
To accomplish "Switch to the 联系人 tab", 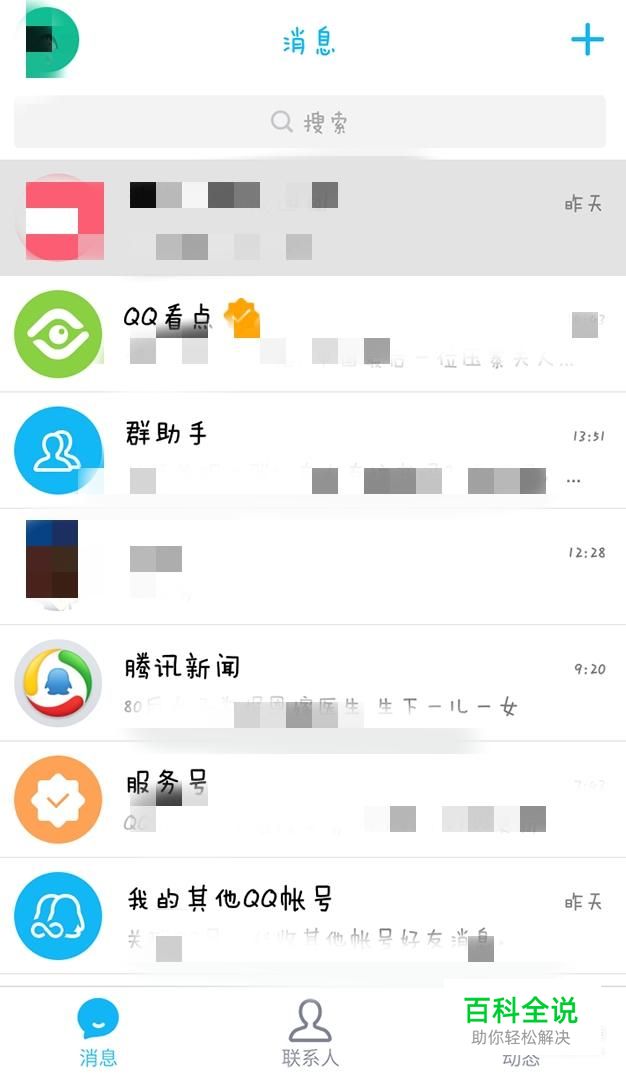I will click(x=310, y=1032).
